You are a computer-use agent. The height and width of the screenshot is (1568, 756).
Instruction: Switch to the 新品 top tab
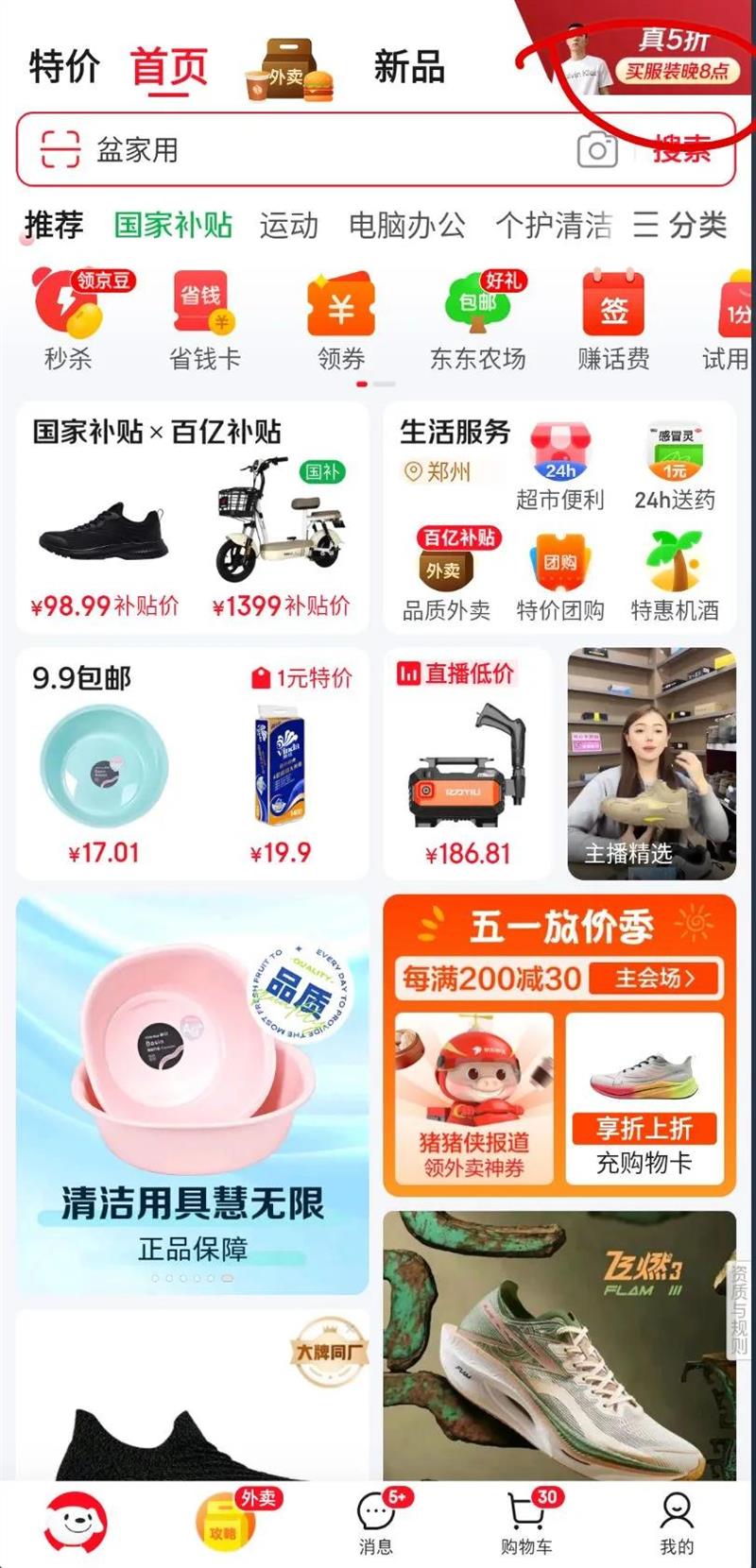[x=408, y=68]
